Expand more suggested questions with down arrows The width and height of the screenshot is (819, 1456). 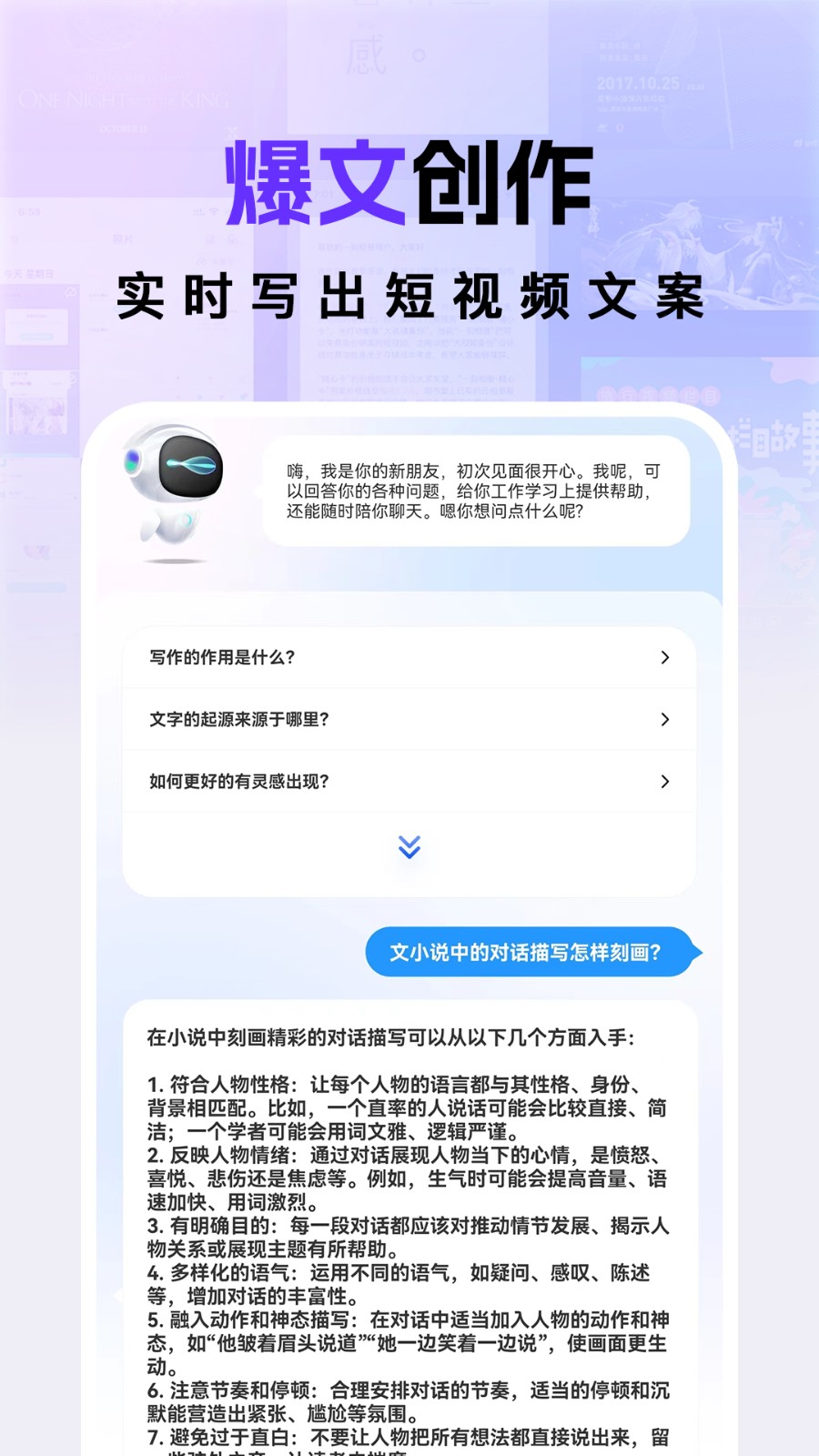pyautogui.click(x=409, y=846)
